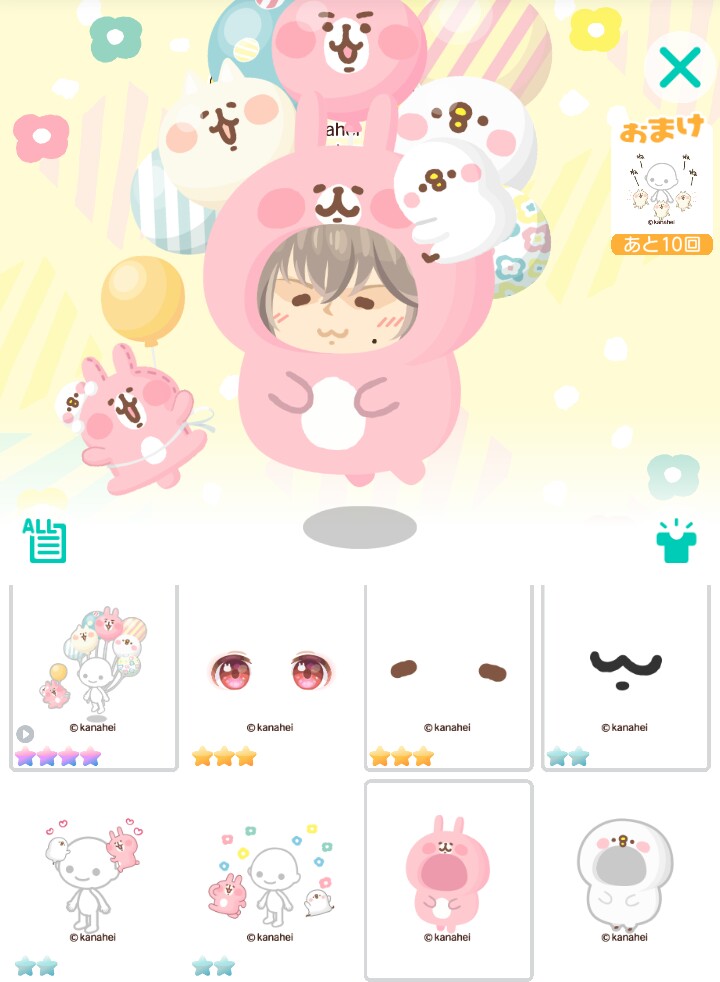The width and height of the screenshot is (720, 982).
Task: Select the pink rabbit costume item
Action: point(448,880)
